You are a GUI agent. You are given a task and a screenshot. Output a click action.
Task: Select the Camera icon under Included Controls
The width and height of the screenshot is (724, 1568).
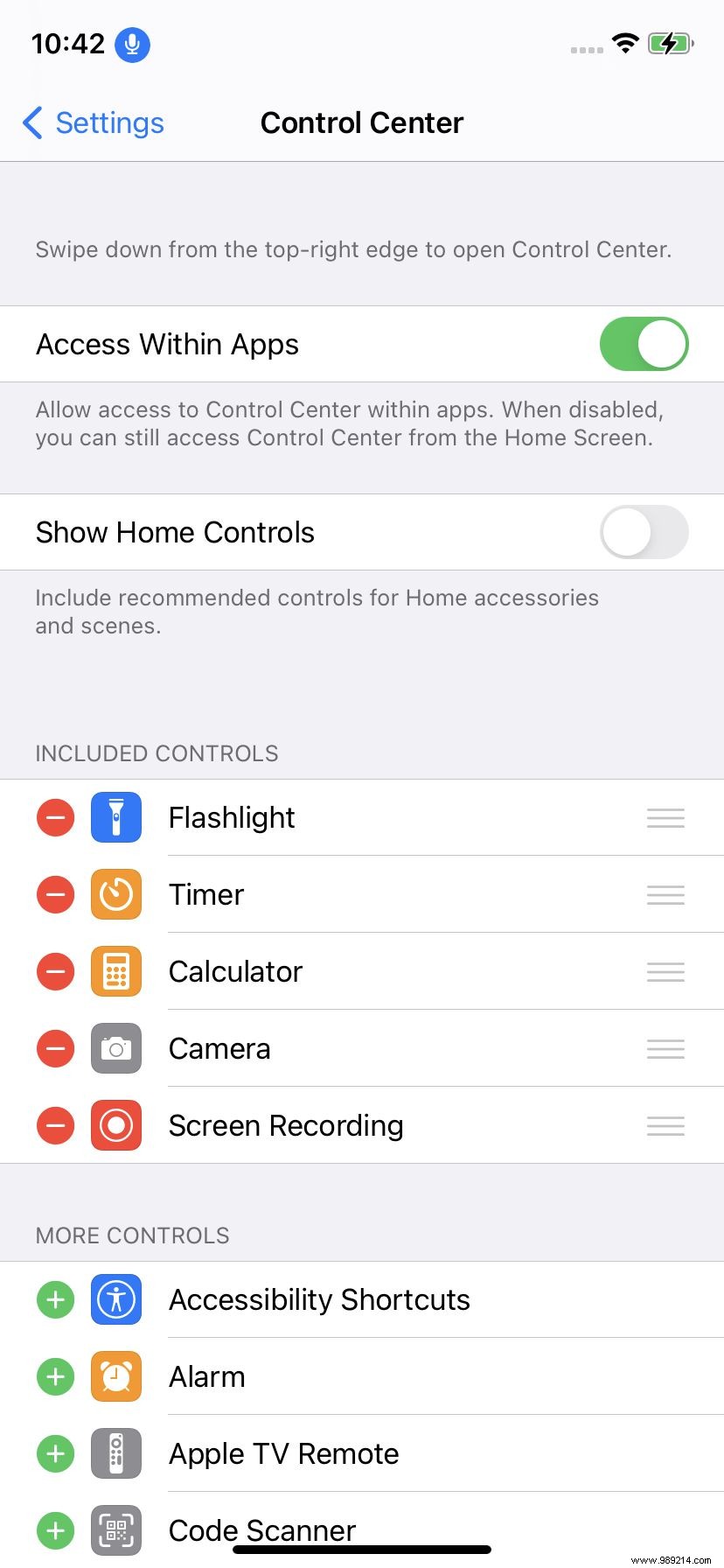tap(115, 1048)
